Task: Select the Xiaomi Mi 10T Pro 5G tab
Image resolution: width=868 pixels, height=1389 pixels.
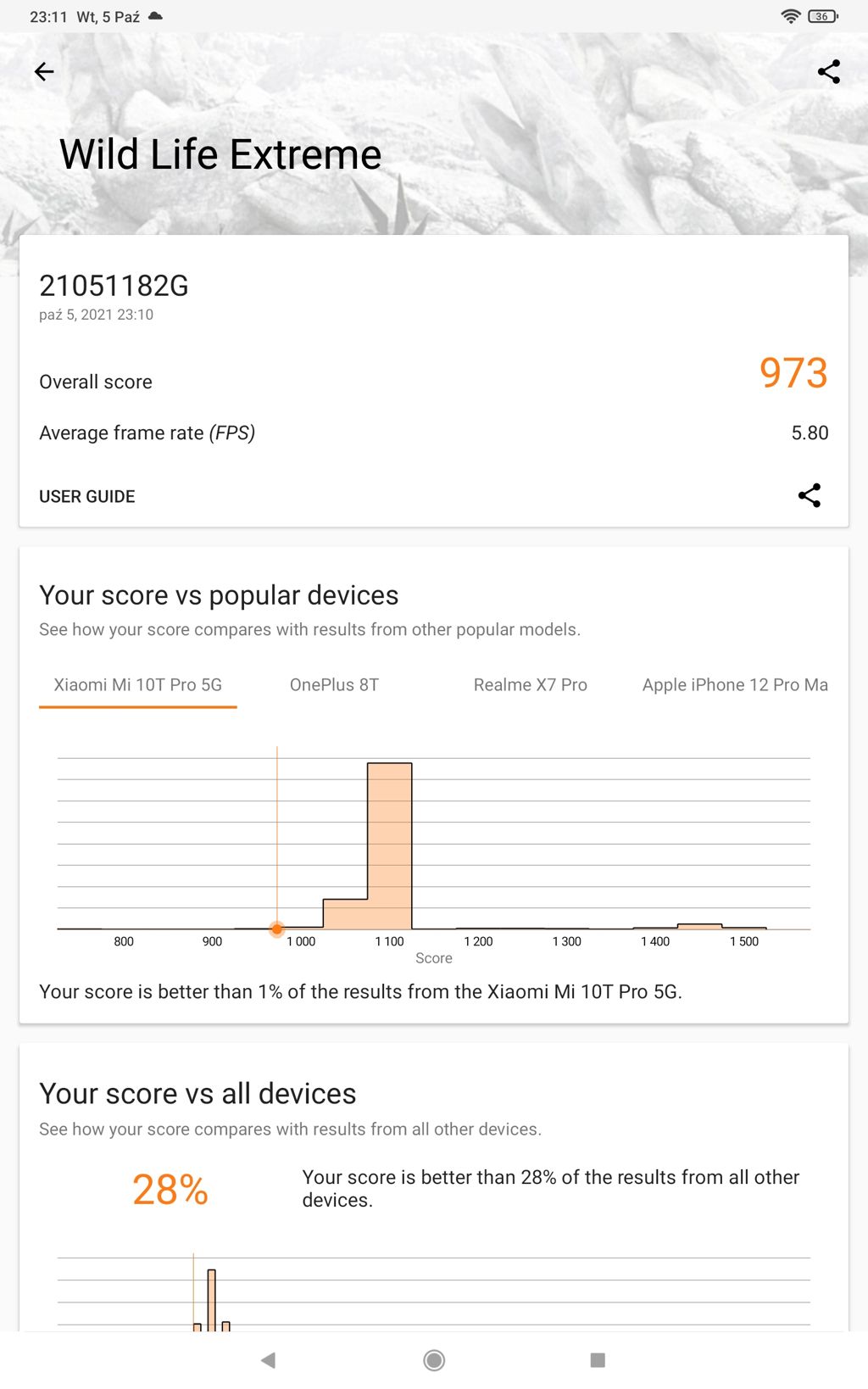Action: pos(137,685)
